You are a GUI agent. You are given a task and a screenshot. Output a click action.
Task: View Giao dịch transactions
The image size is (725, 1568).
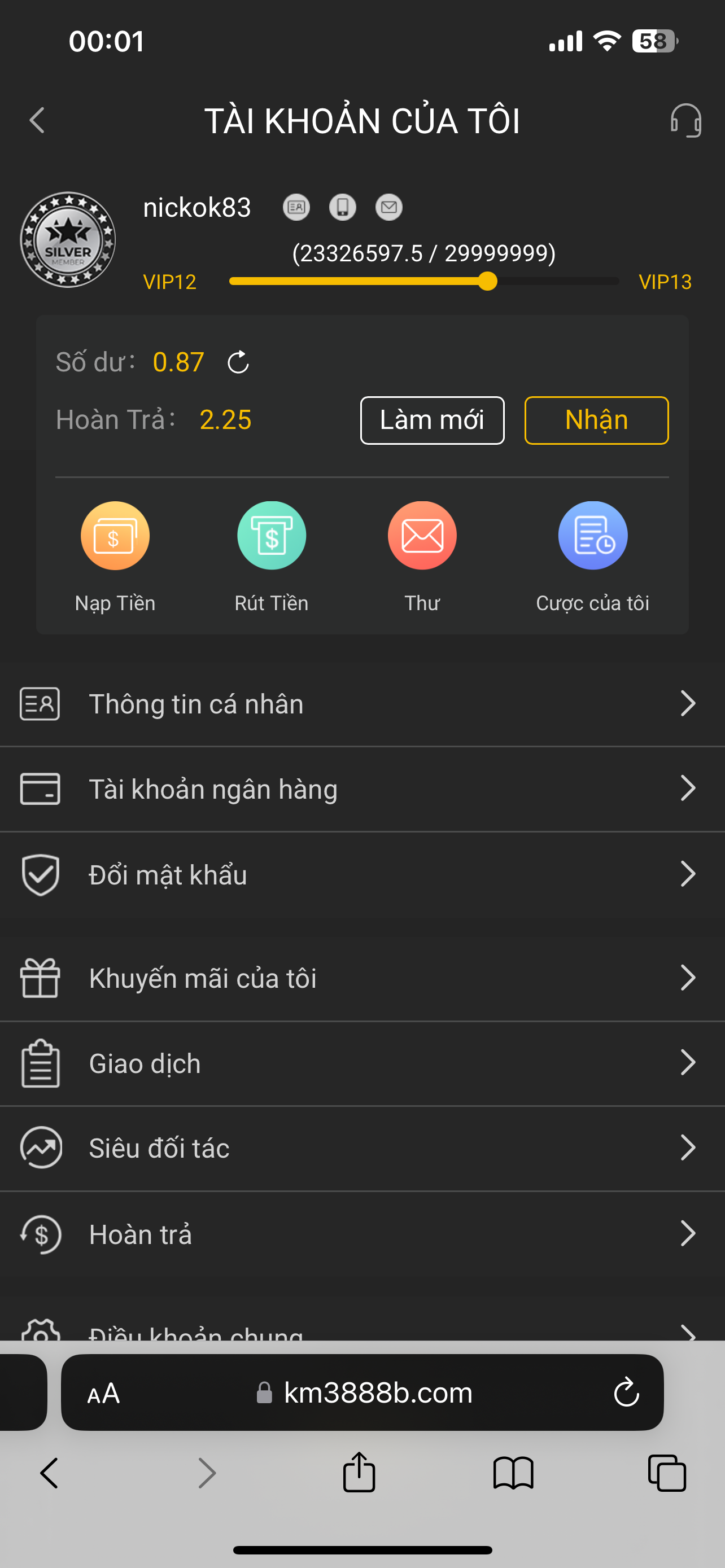pos(362,1063)
